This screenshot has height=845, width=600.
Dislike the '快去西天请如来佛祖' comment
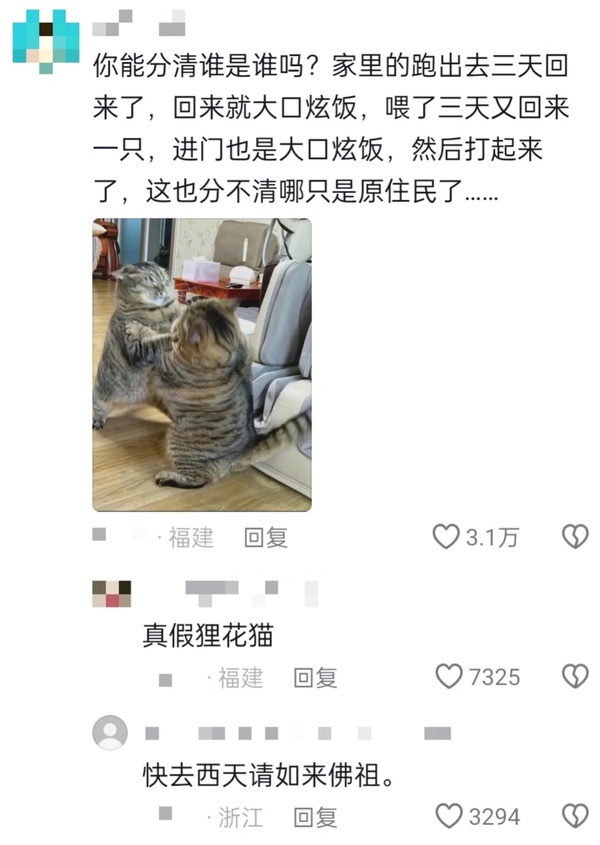574,816
